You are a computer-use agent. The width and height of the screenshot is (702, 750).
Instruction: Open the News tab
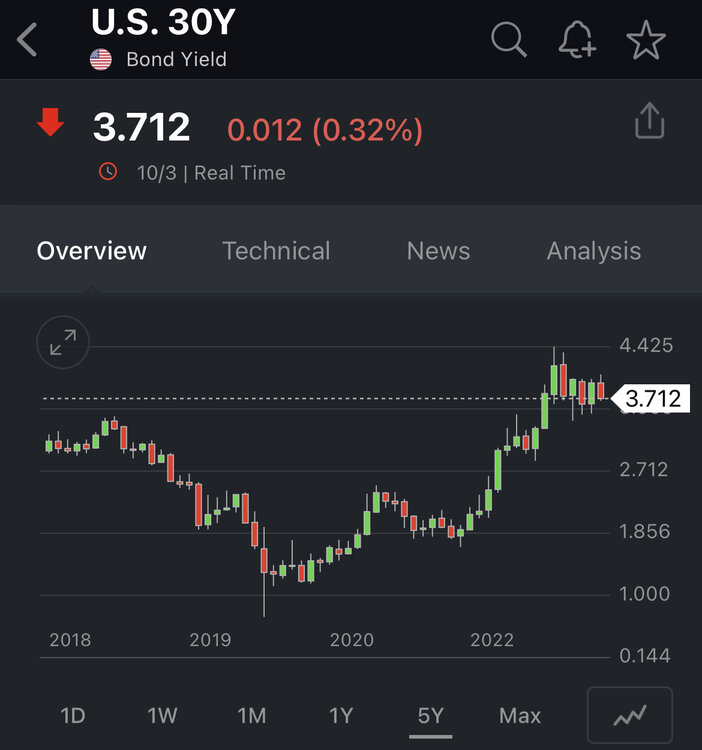coord(438,251)
